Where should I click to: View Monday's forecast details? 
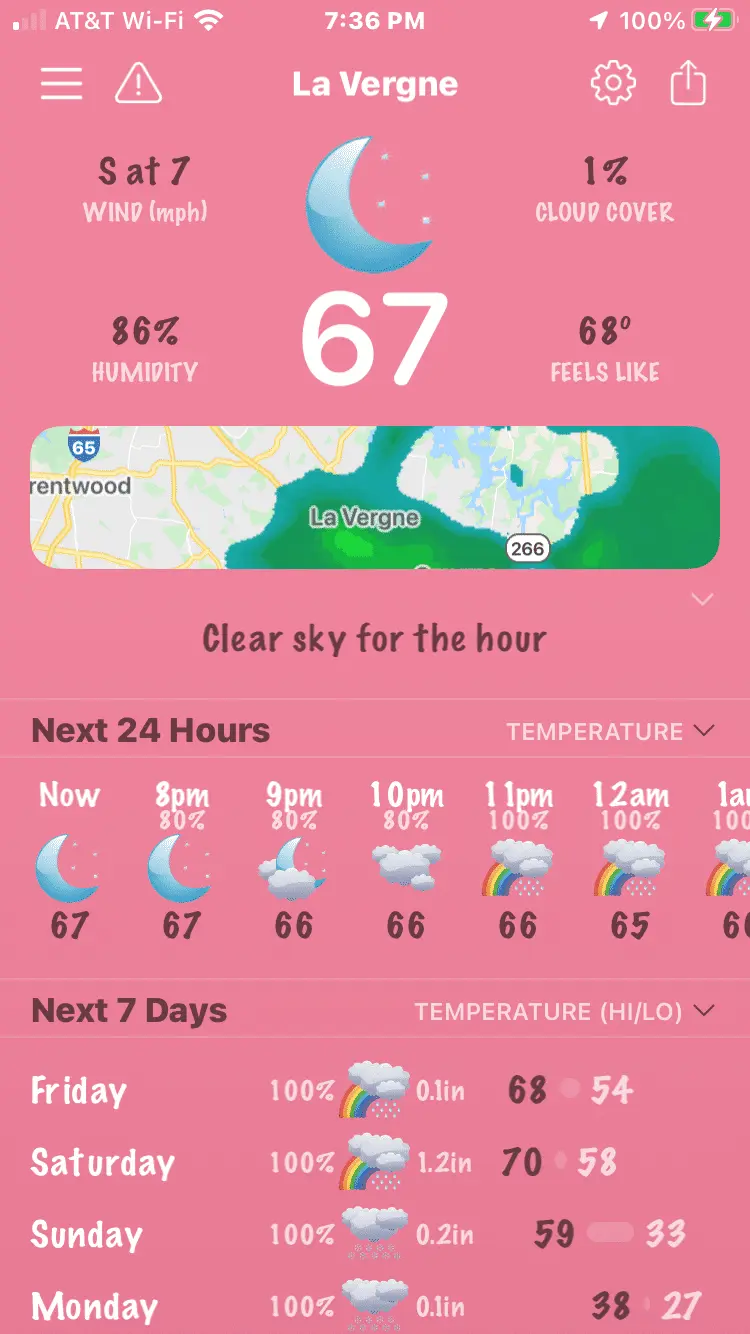374,1305
